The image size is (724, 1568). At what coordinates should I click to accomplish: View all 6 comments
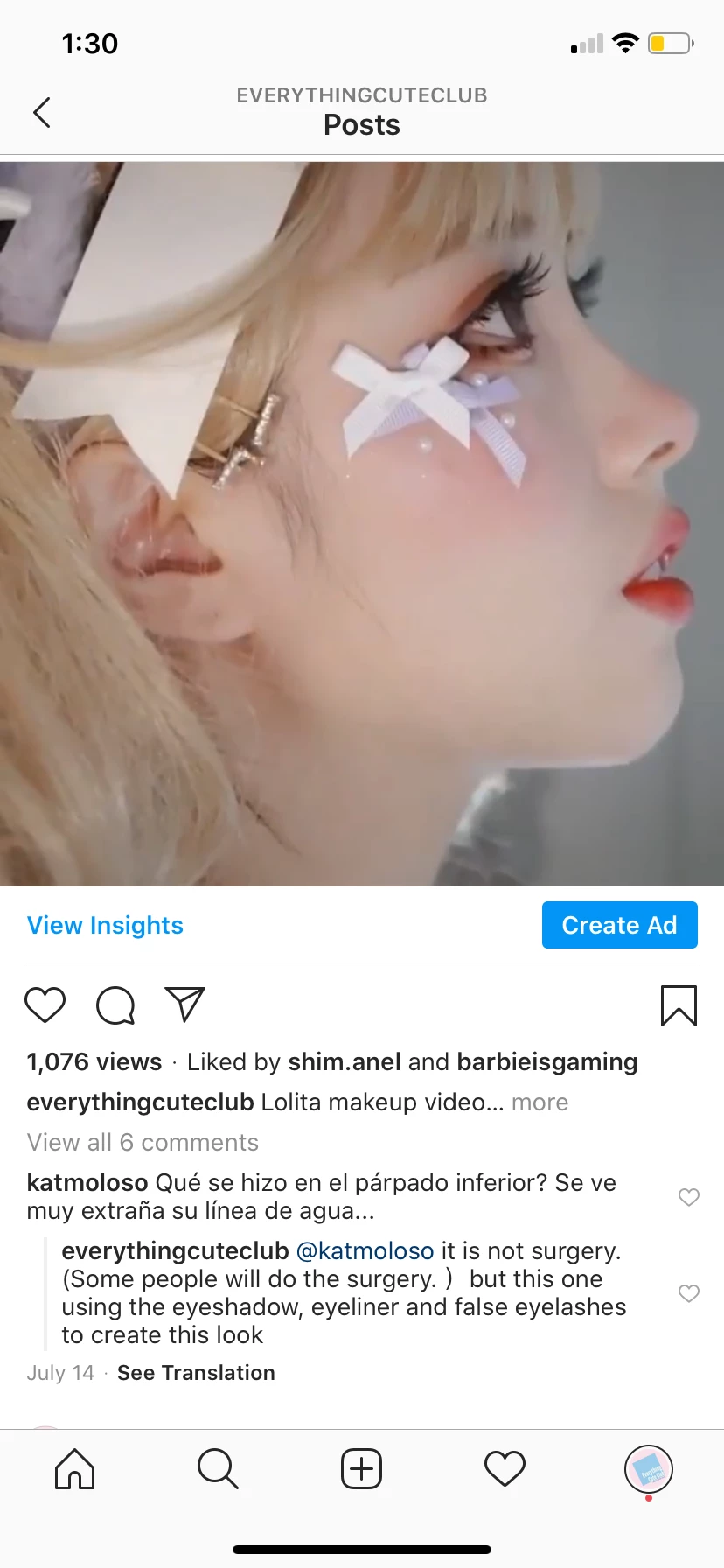[x=143, y=1142]
